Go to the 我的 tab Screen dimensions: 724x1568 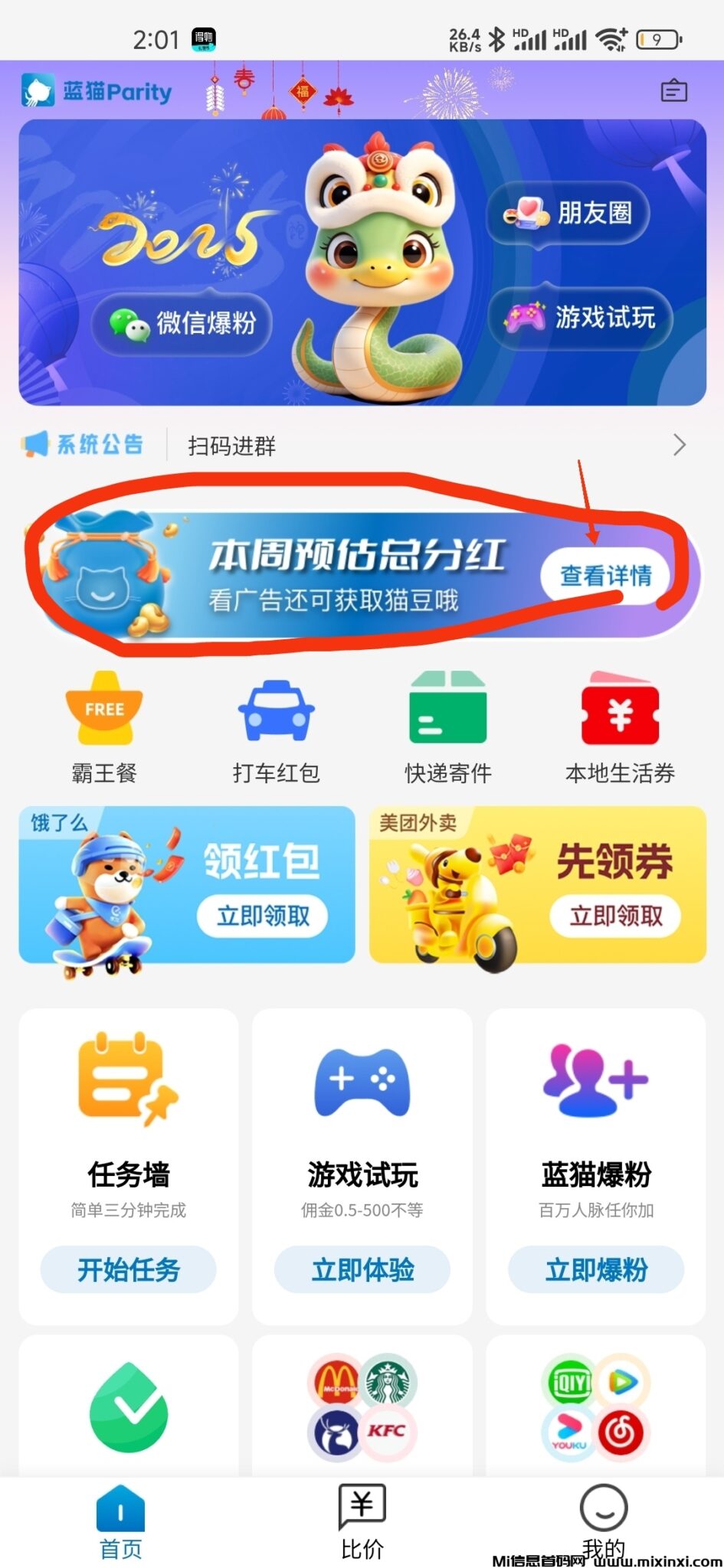(604, 1522)
